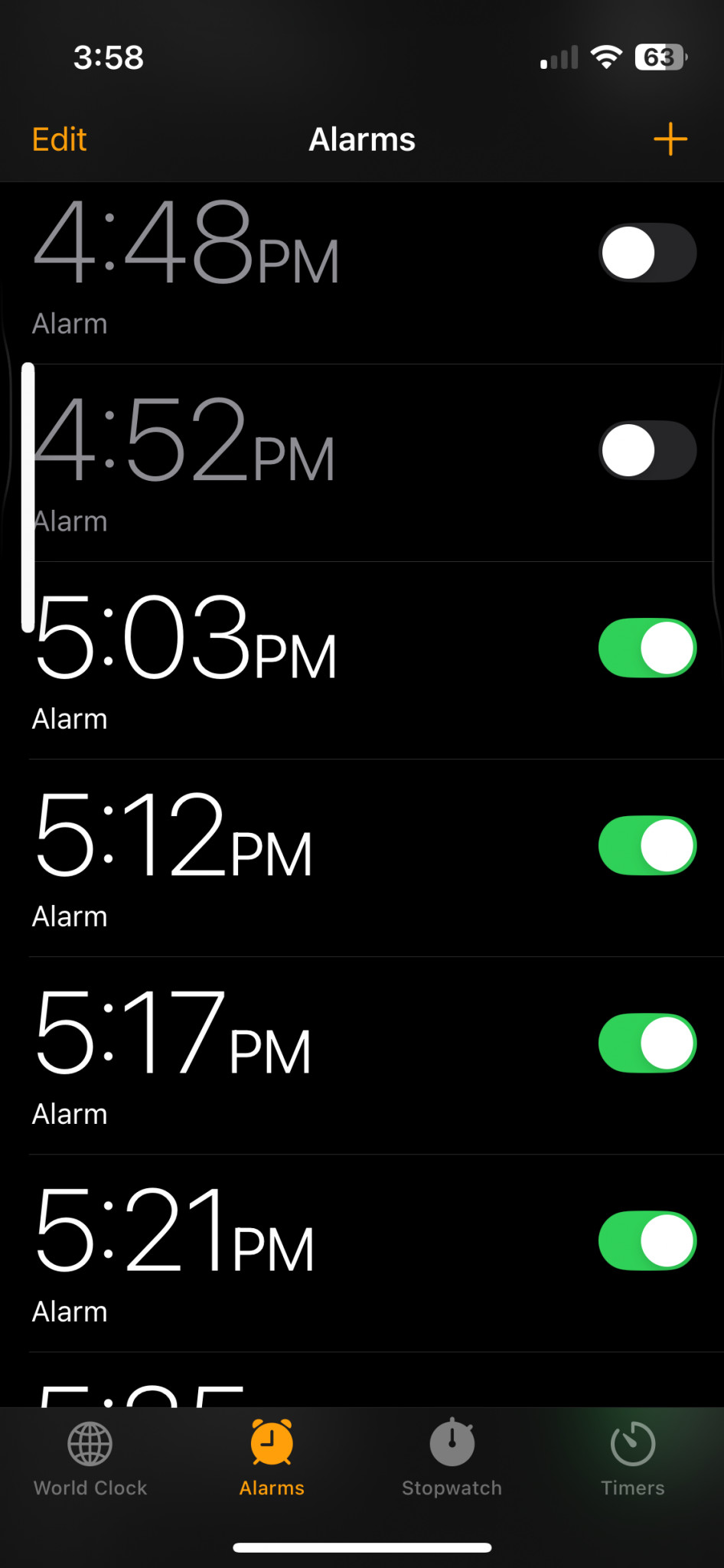
Task: Select the Alarms tab
Action: [x=272, y=1459]
